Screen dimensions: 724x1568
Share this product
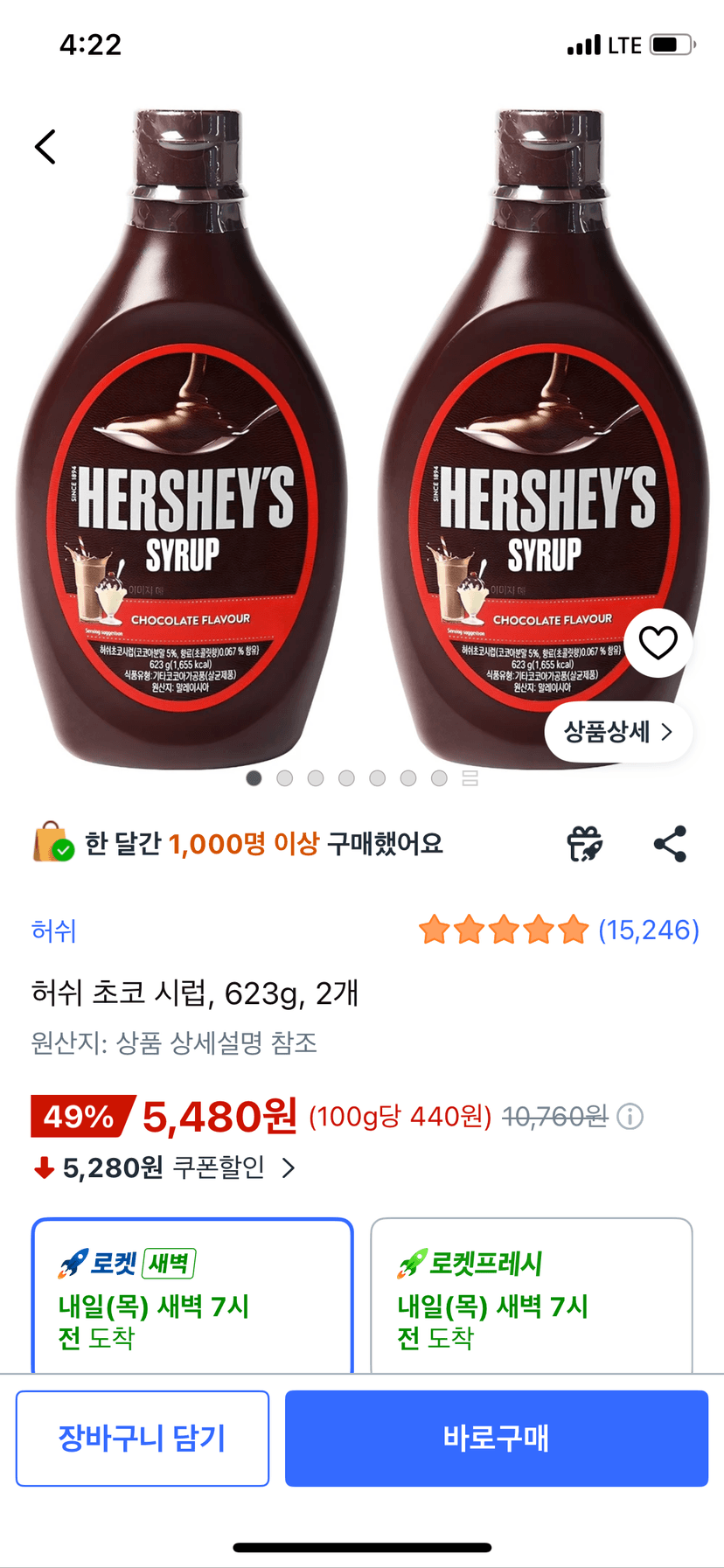click(670, 844)
